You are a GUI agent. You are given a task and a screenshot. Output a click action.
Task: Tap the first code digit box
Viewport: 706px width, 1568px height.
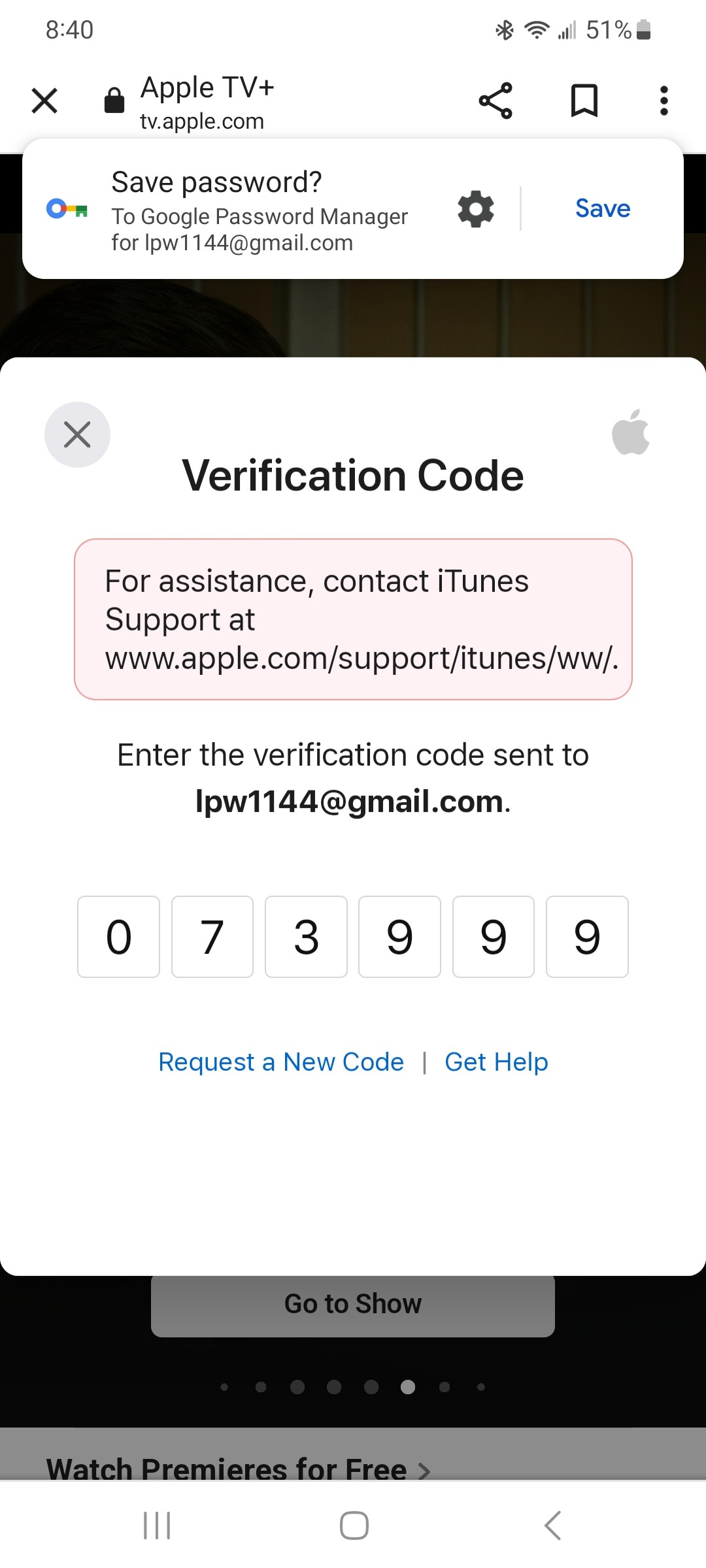tap(118, 937)
